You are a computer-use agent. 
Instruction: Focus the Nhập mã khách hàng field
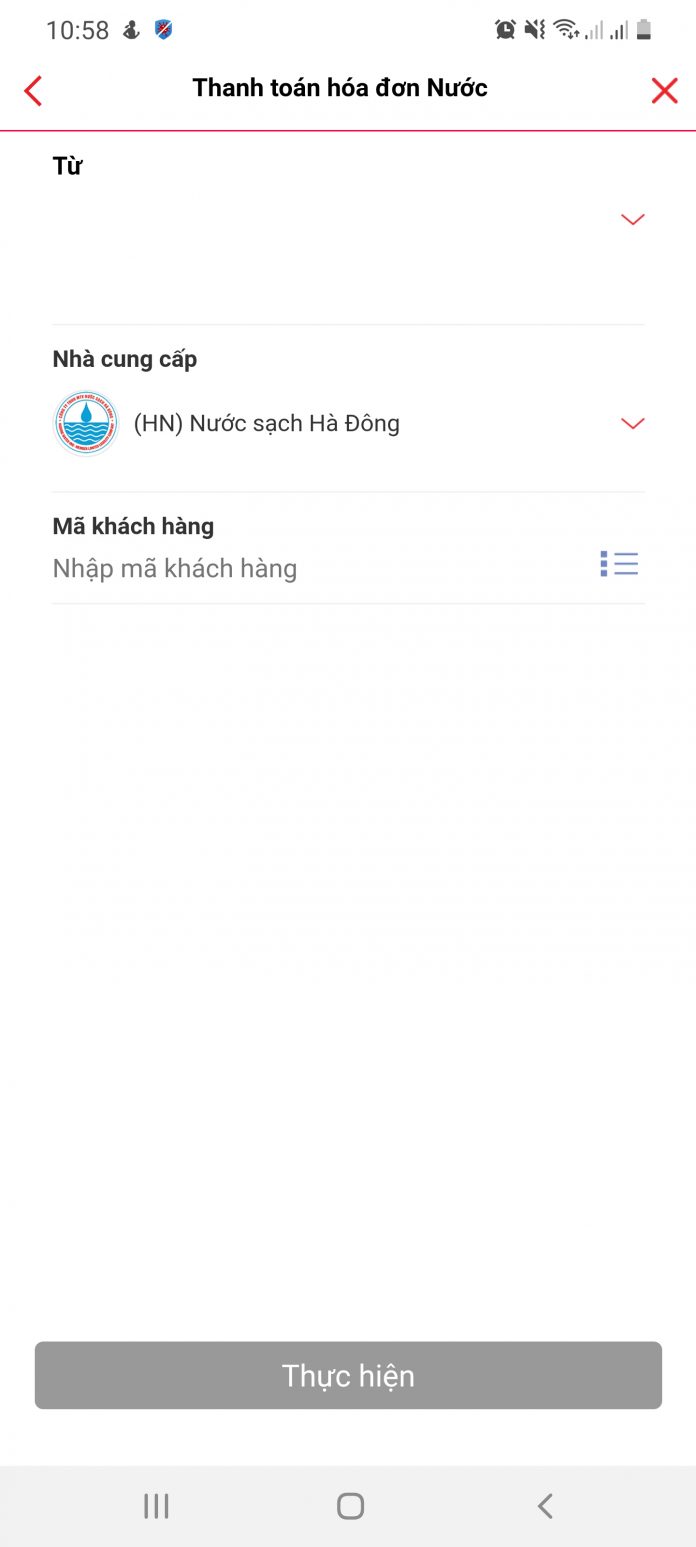coord(300,569)
